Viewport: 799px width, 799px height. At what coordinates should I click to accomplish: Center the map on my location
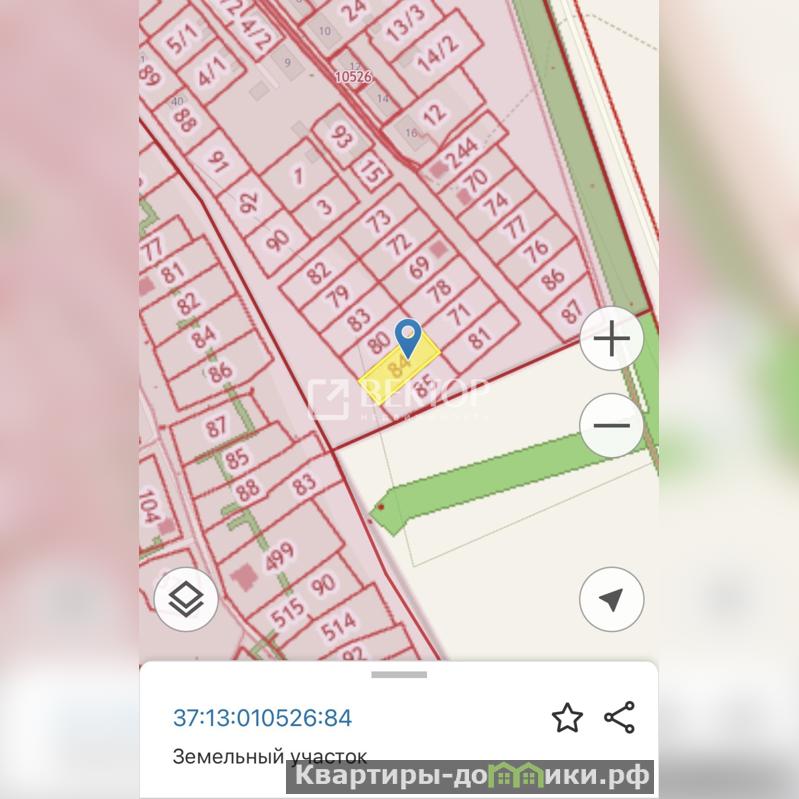point(611,599)
